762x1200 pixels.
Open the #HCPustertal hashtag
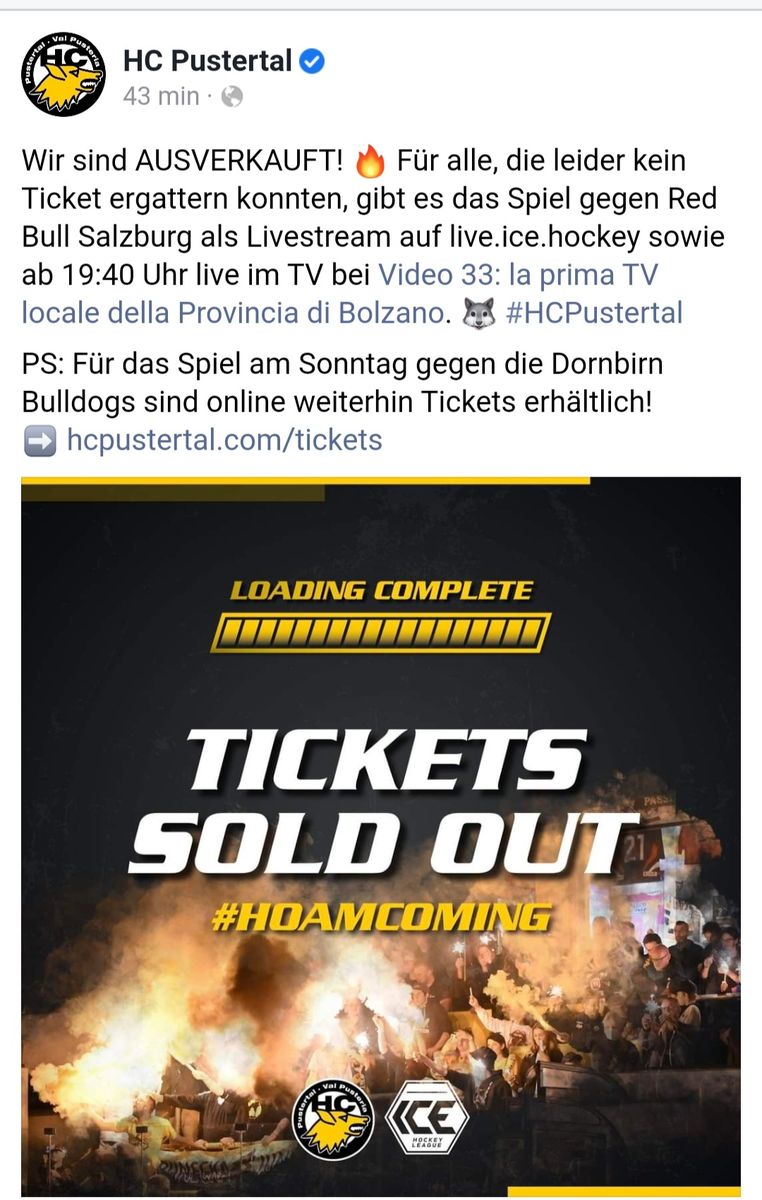click(x=594, y=313)
